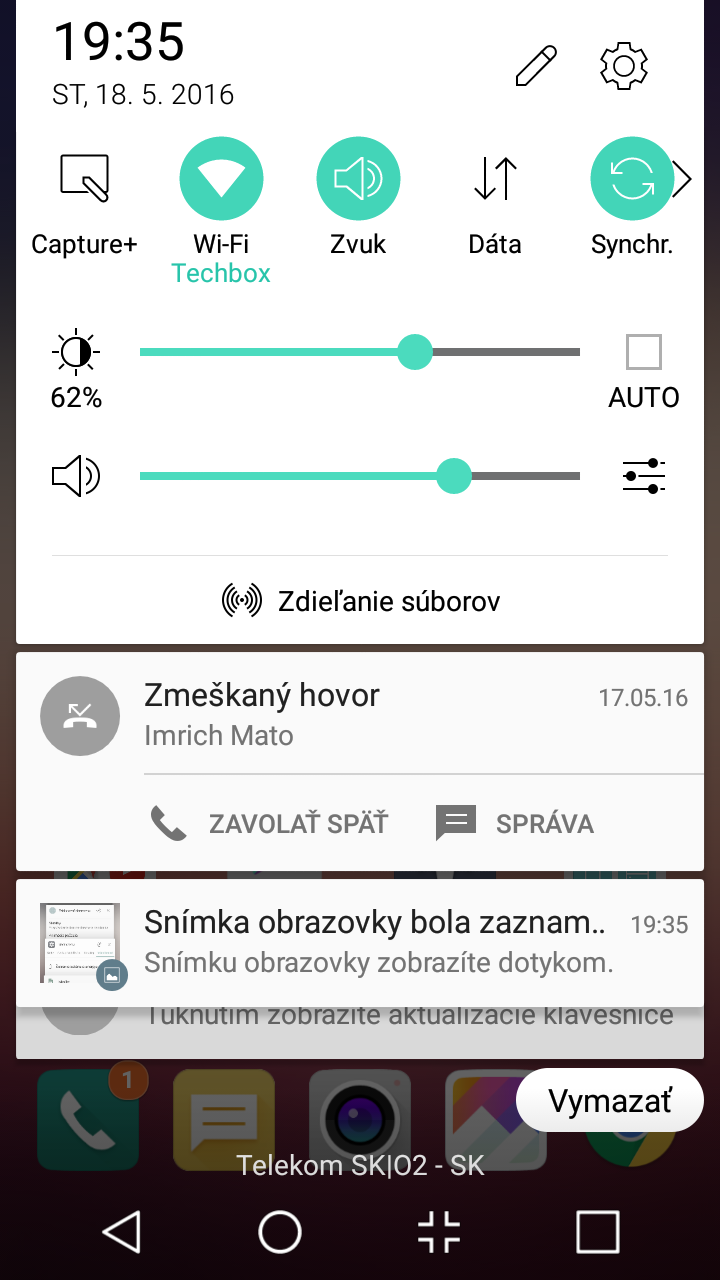Edit quick settings with the pencil icon
This screenshot has width=720, height=1280.
point(536,66)
